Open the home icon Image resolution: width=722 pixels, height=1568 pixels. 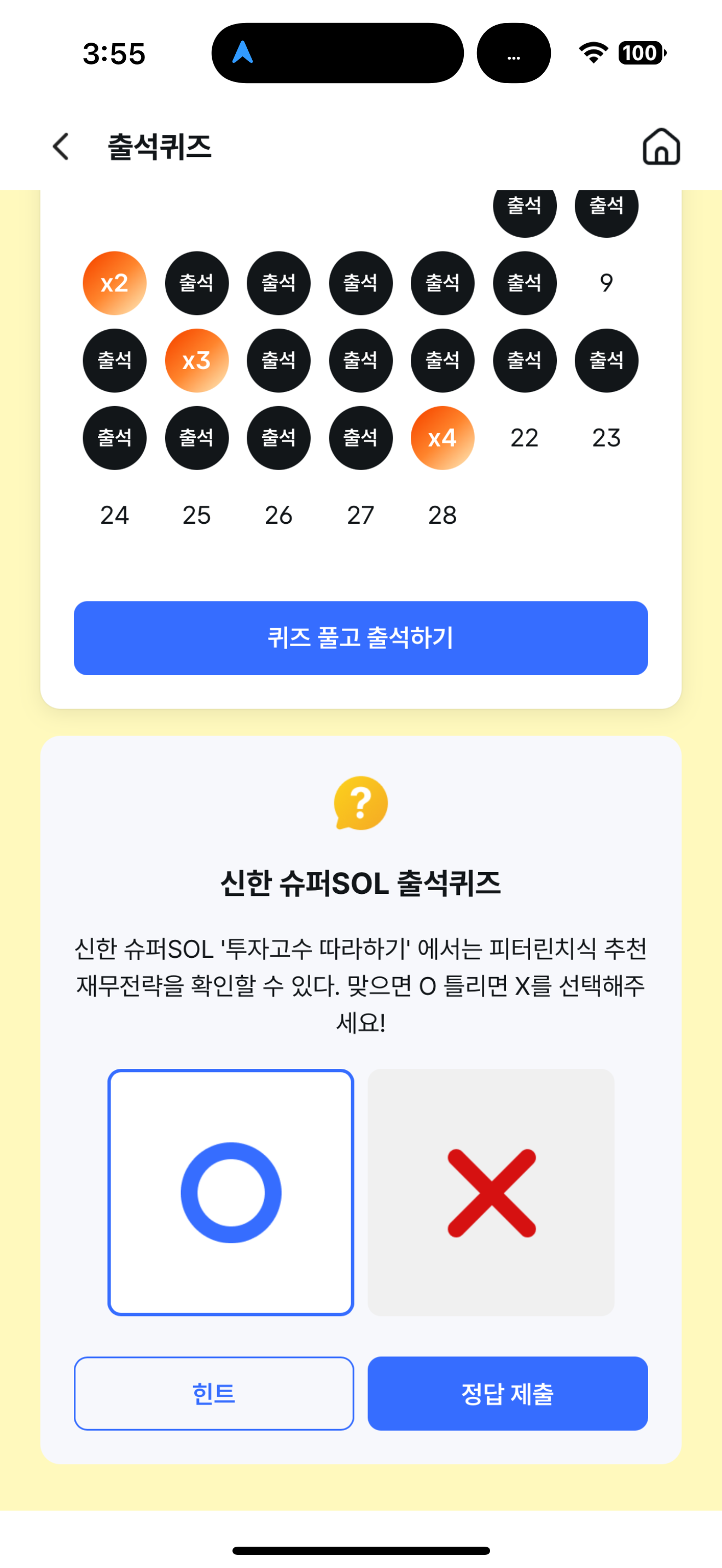point(661,147)
